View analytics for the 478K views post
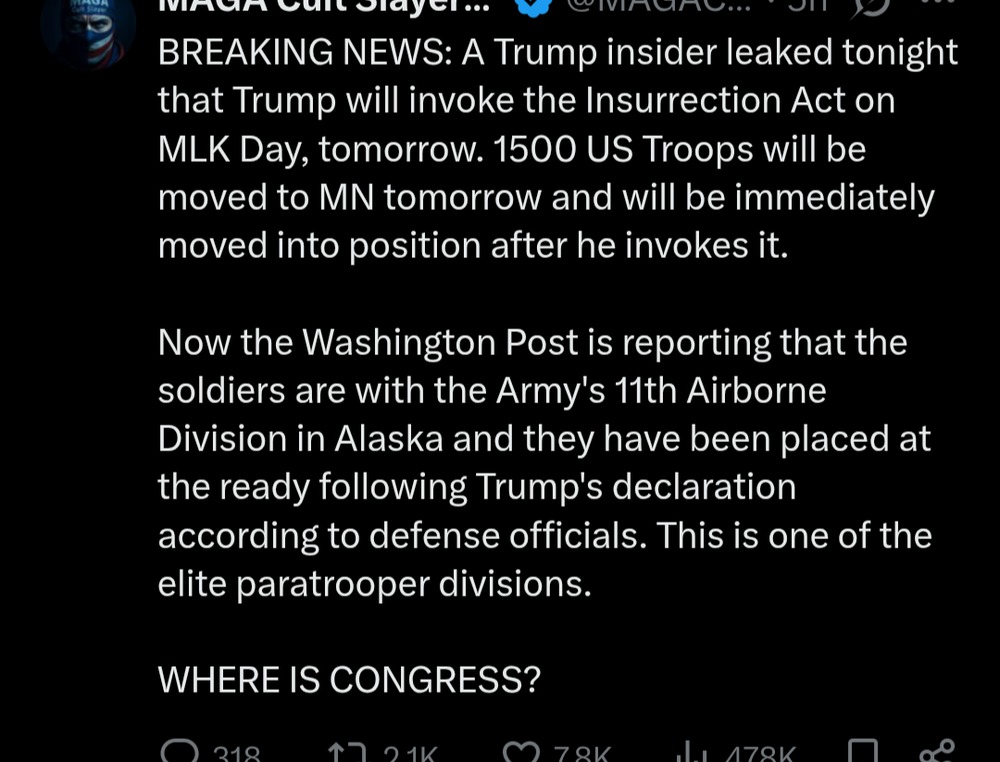The image size is (1000, 762). click(692, 752)
